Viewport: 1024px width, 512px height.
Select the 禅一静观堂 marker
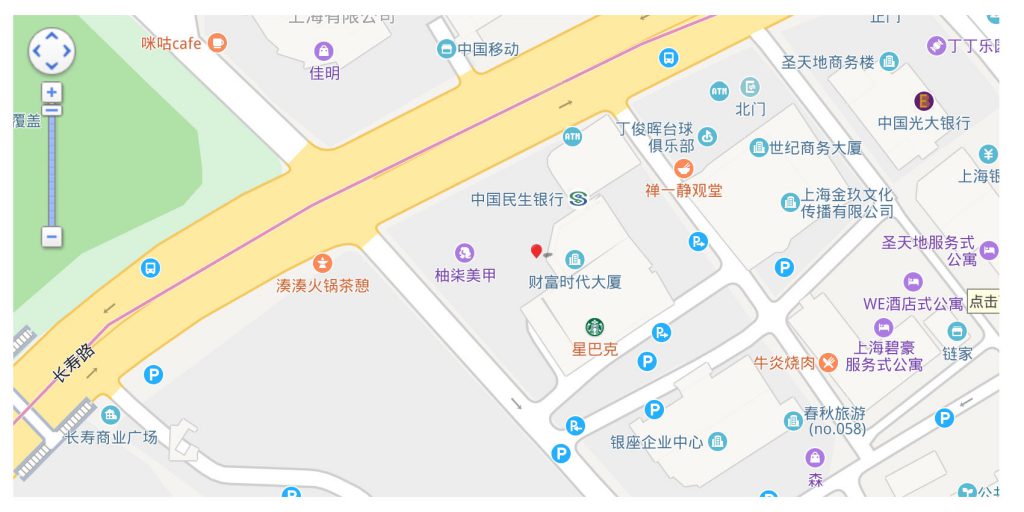tap(684, 169)
